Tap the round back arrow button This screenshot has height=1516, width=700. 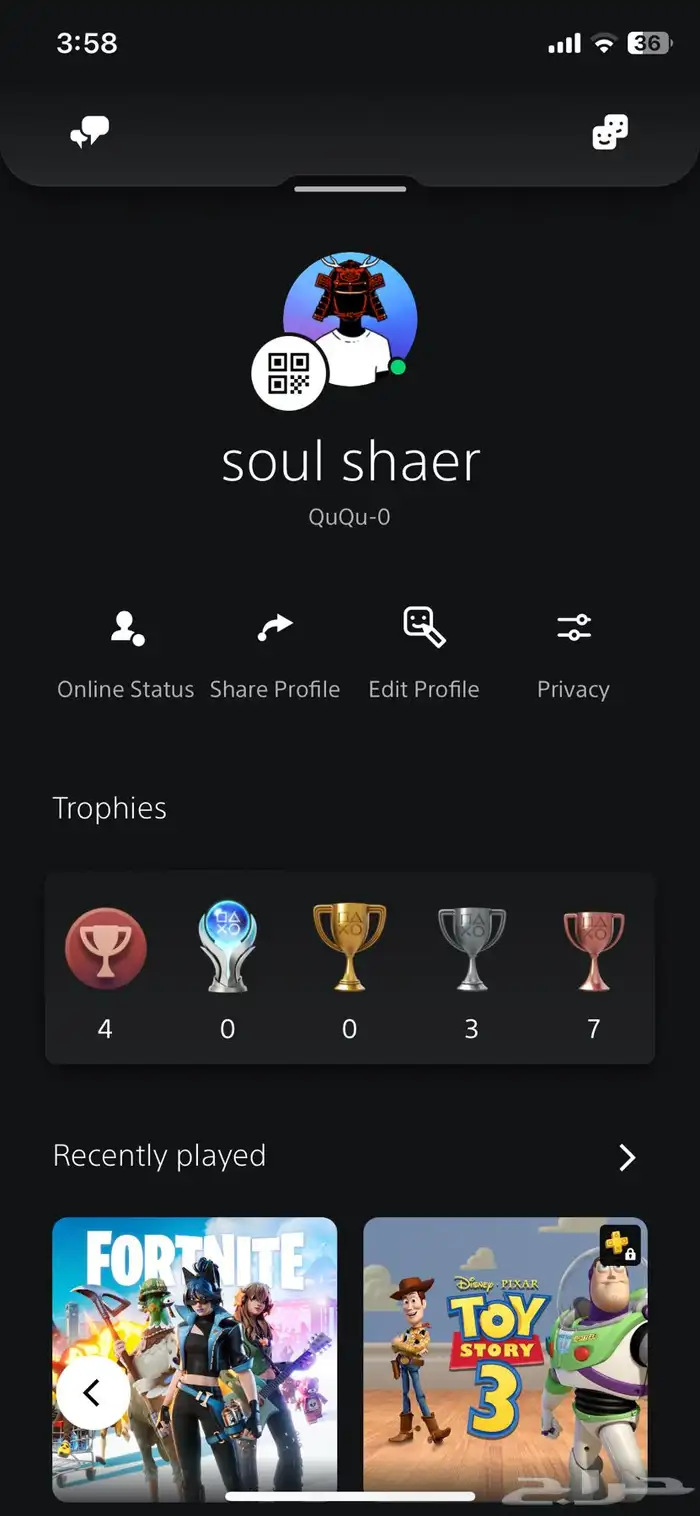(93, 1392)
